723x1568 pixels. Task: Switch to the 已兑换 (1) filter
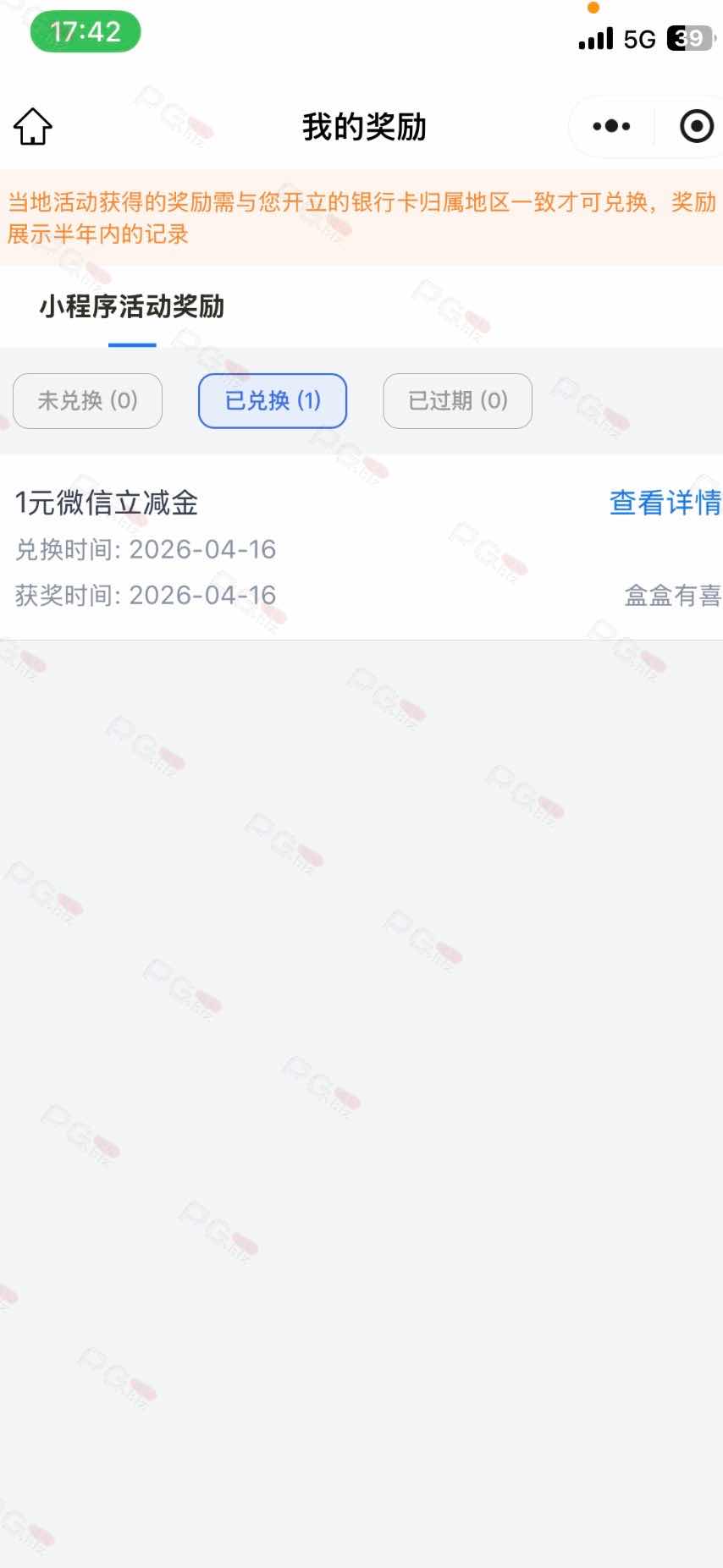[273, 401]
